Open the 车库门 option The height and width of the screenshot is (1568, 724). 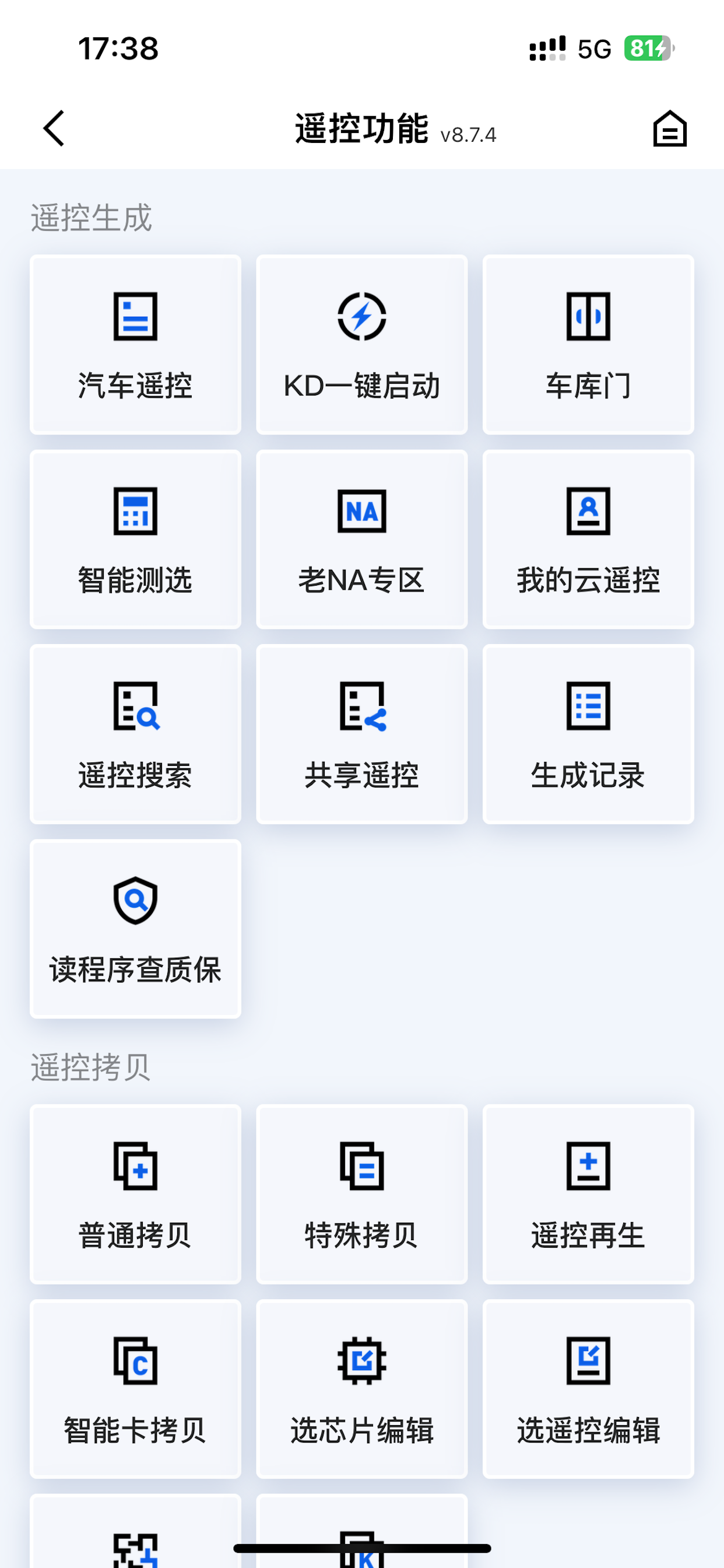588,345
